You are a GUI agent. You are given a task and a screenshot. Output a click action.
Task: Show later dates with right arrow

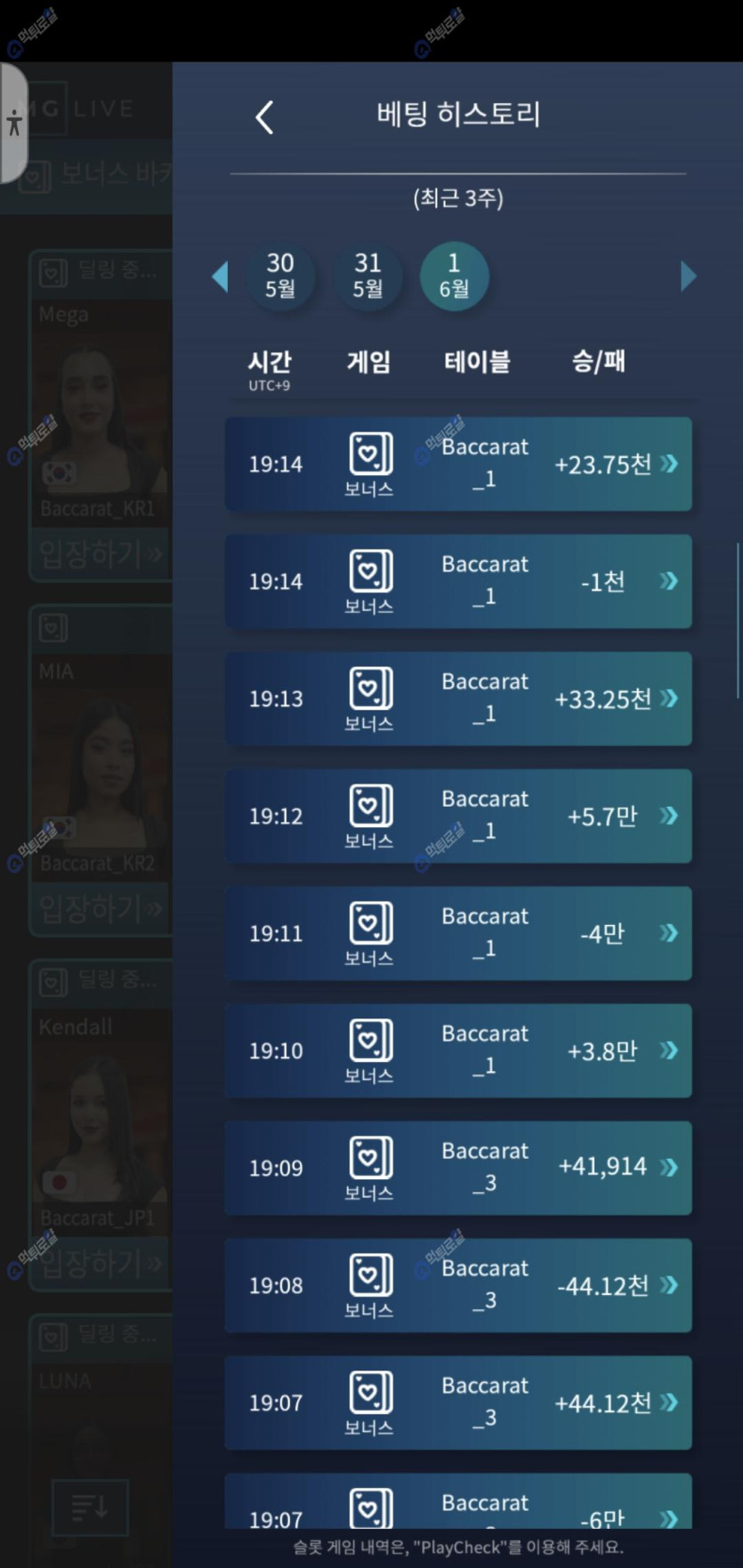click(x=688, y=277)
